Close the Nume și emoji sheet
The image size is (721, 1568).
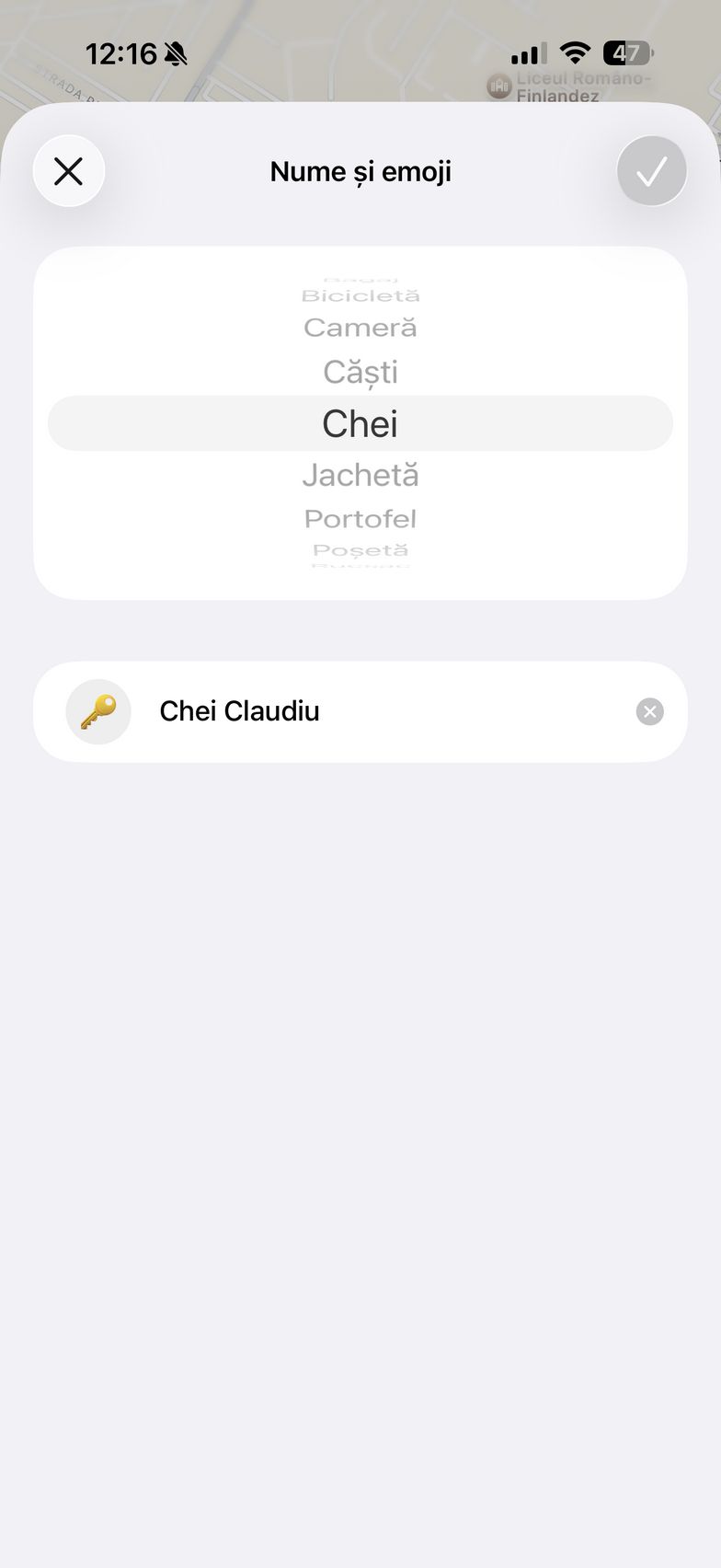click(x=69, y=171)
